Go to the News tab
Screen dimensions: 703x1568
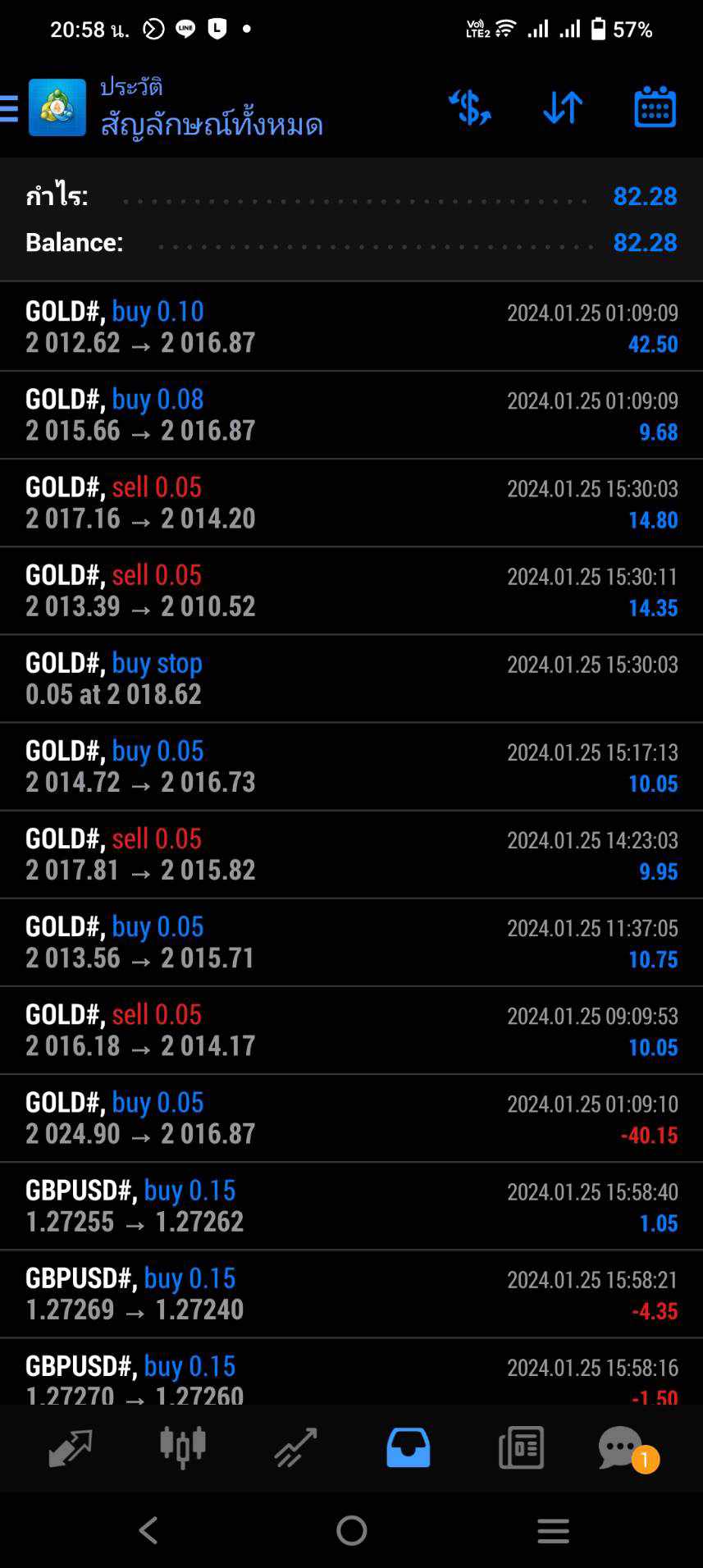click(521, 1448)
